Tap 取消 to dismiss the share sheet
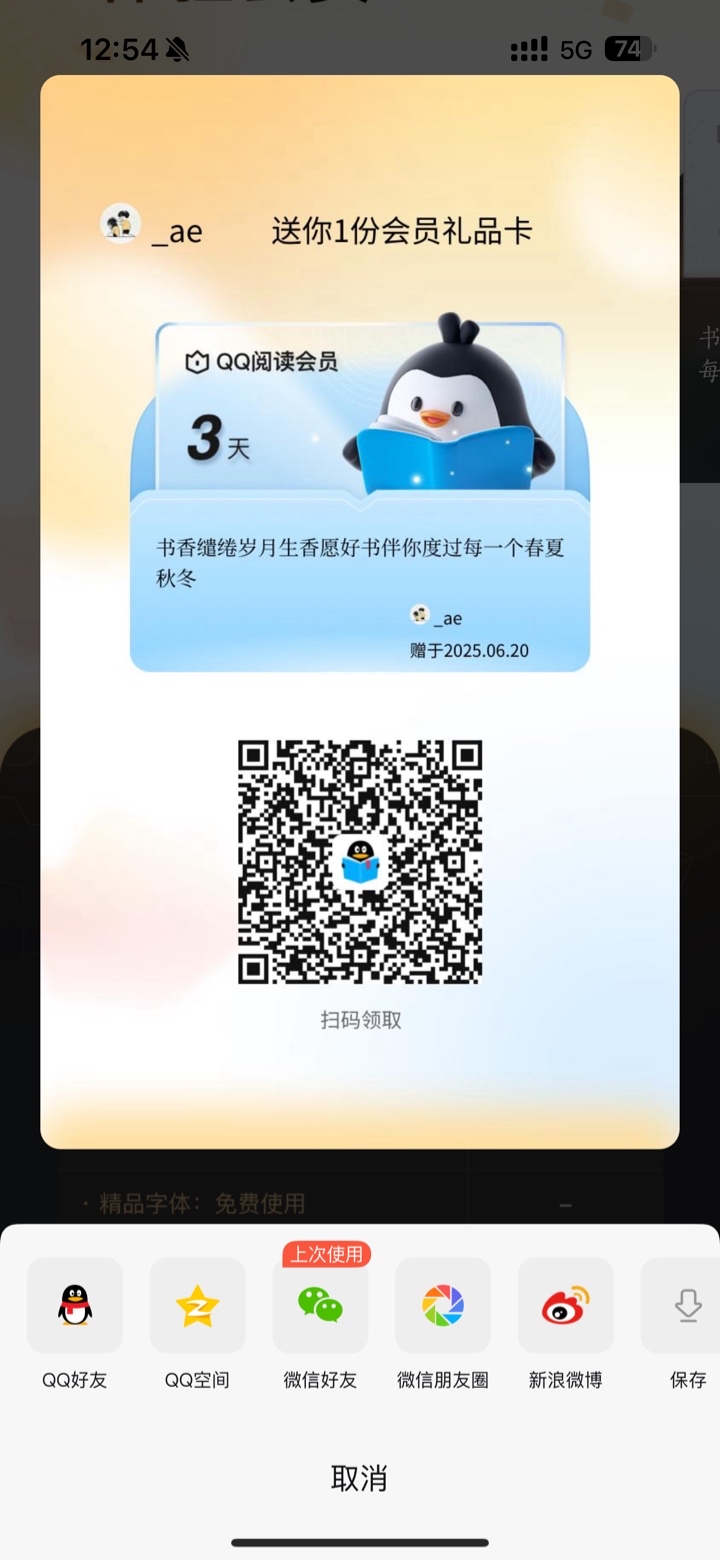Screen dimensions: 720x1560 [x=359, y=1478]
